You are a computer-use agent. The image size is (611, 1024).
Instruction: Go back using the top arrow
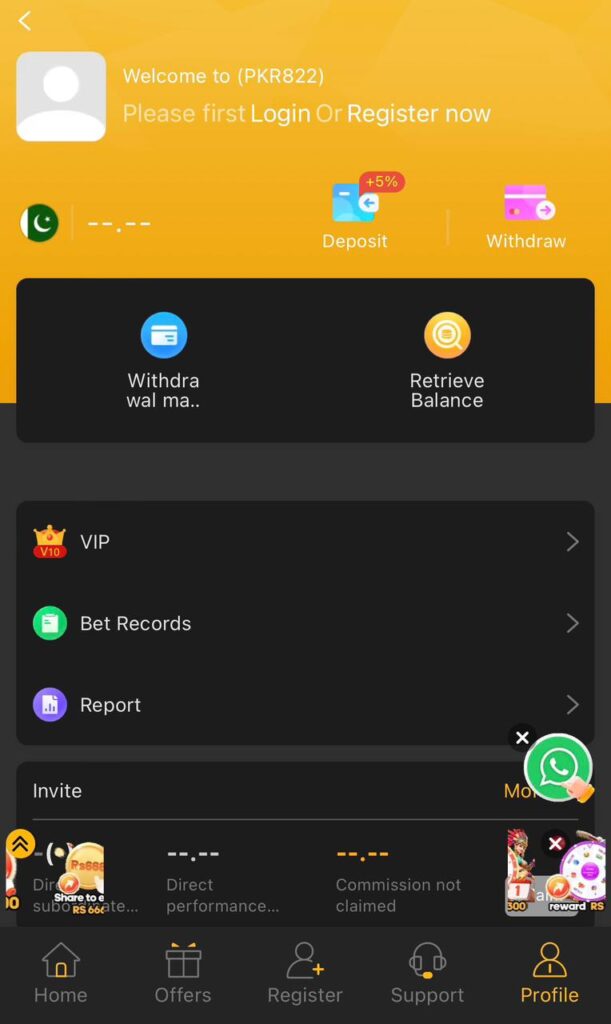[25, 21]
